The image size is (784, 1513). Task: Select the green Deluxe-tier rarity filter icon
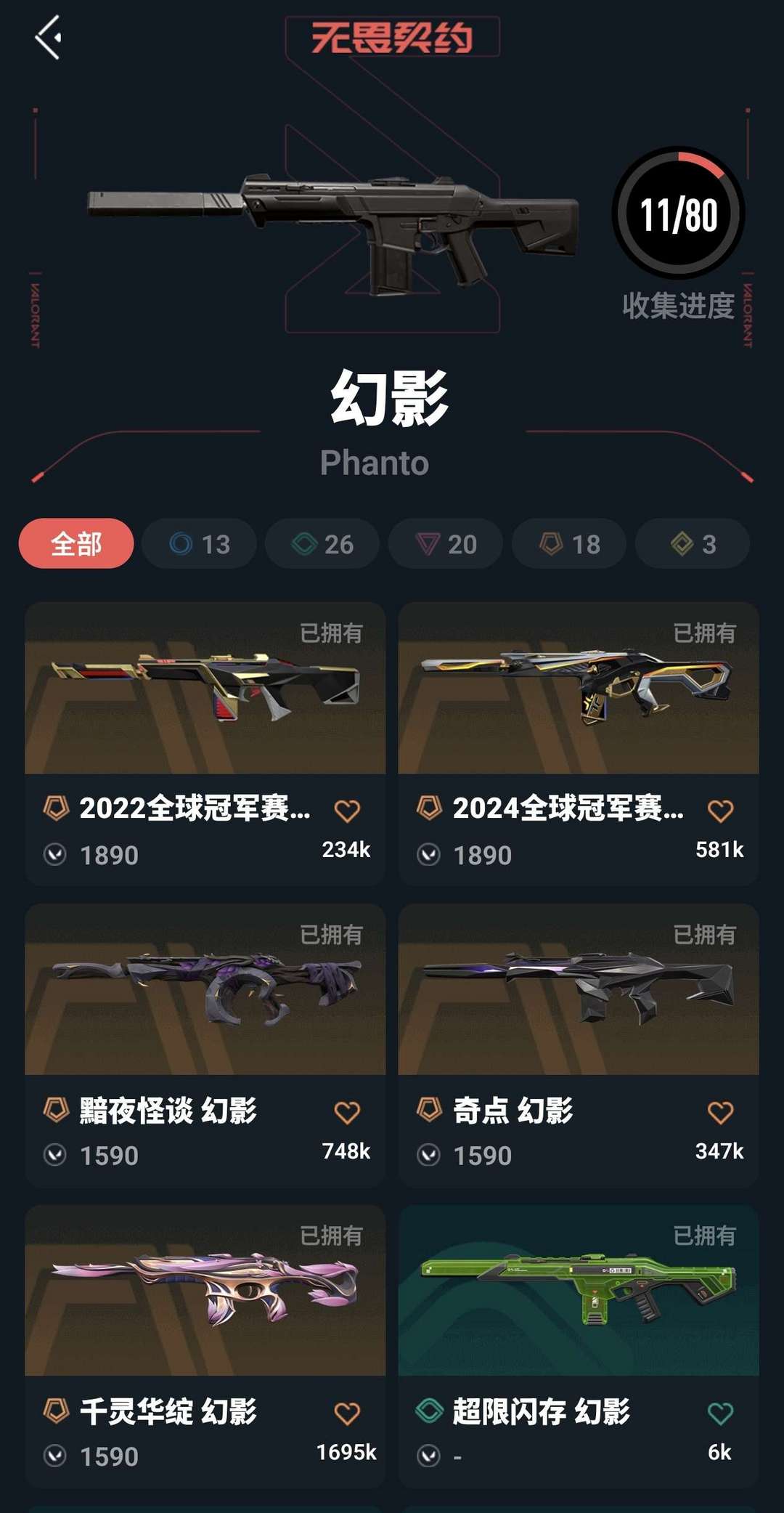[x=306, y=543]
